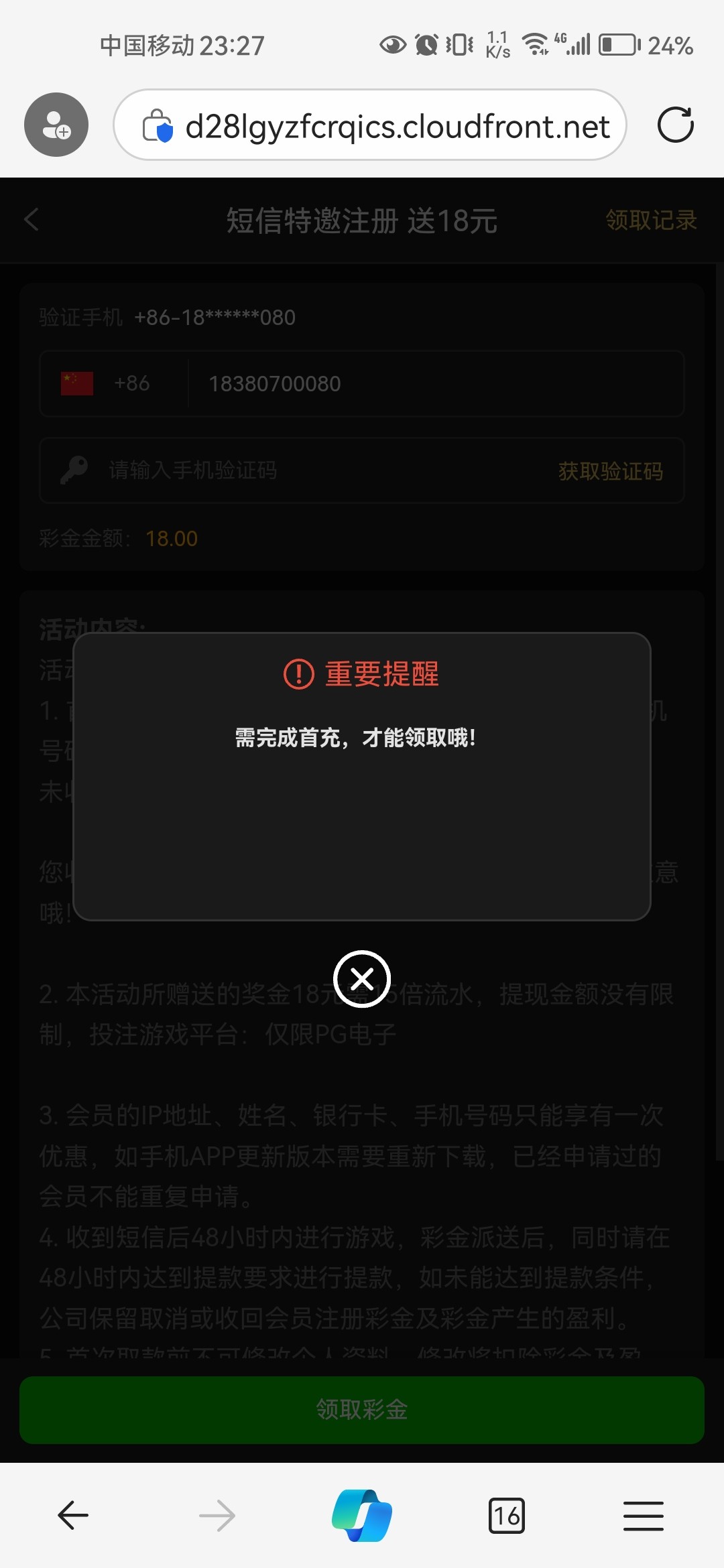724x1568 pixels.
Task: Open the tab switcher showing 16 tabs
Action: tap(507, 1516)
